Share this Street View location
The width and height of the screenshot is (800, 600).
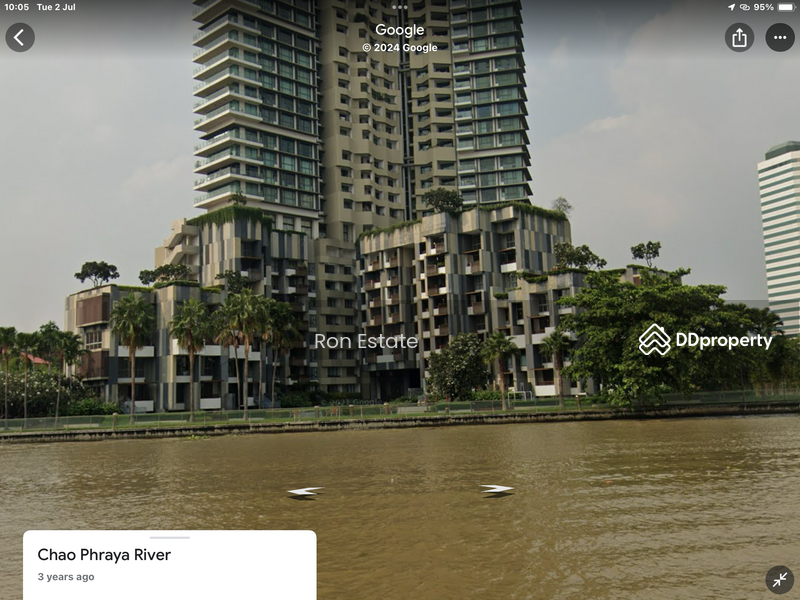(739, 38)
